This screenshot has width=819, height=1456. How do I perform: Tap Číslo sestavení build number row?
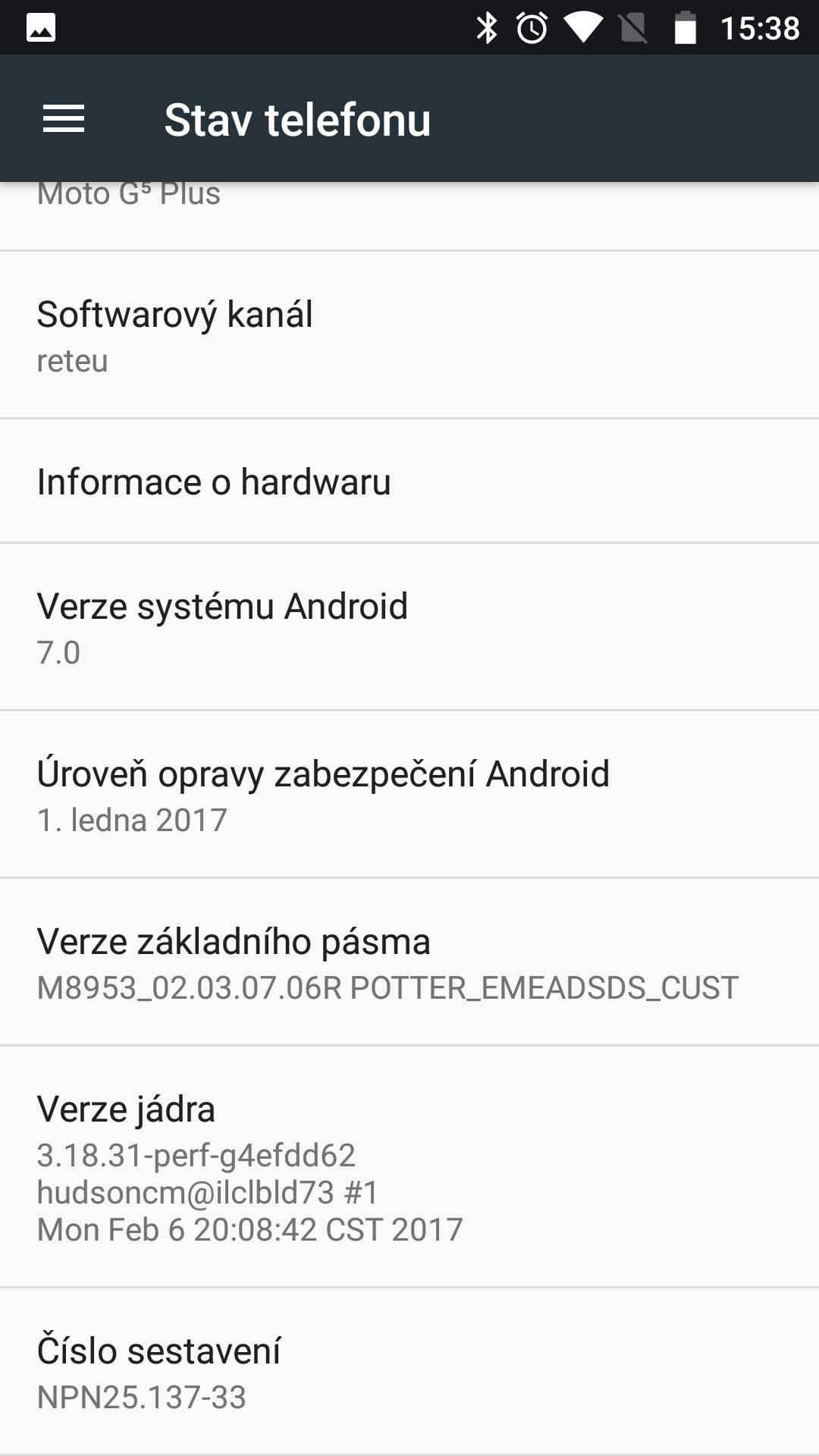[x=409, y=1371]
